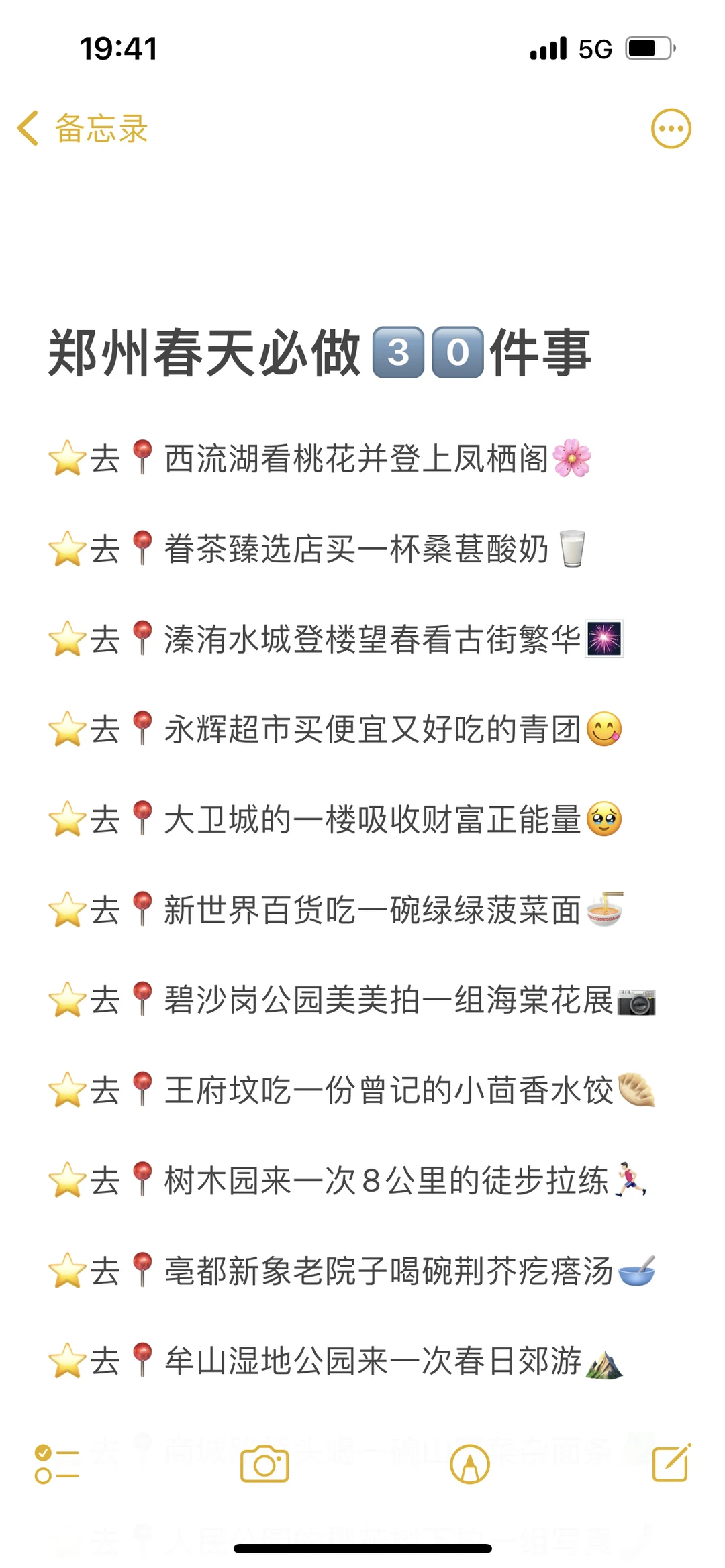Tap the 5G network indicator
The image size is (725, 1568).
coord(595,47)
